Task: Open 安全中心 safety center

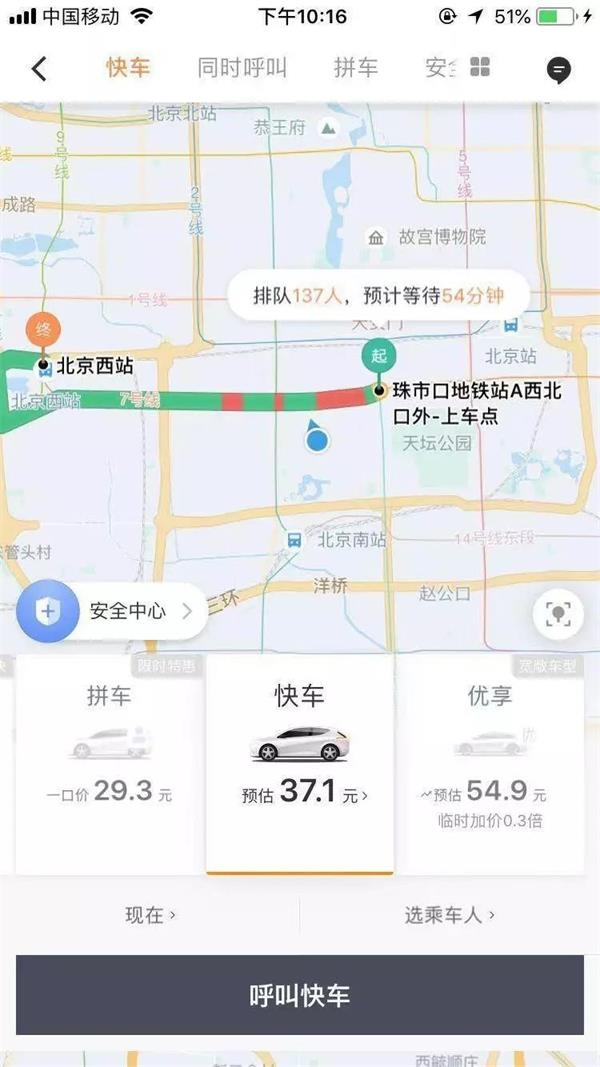Action: click(112, 611)
